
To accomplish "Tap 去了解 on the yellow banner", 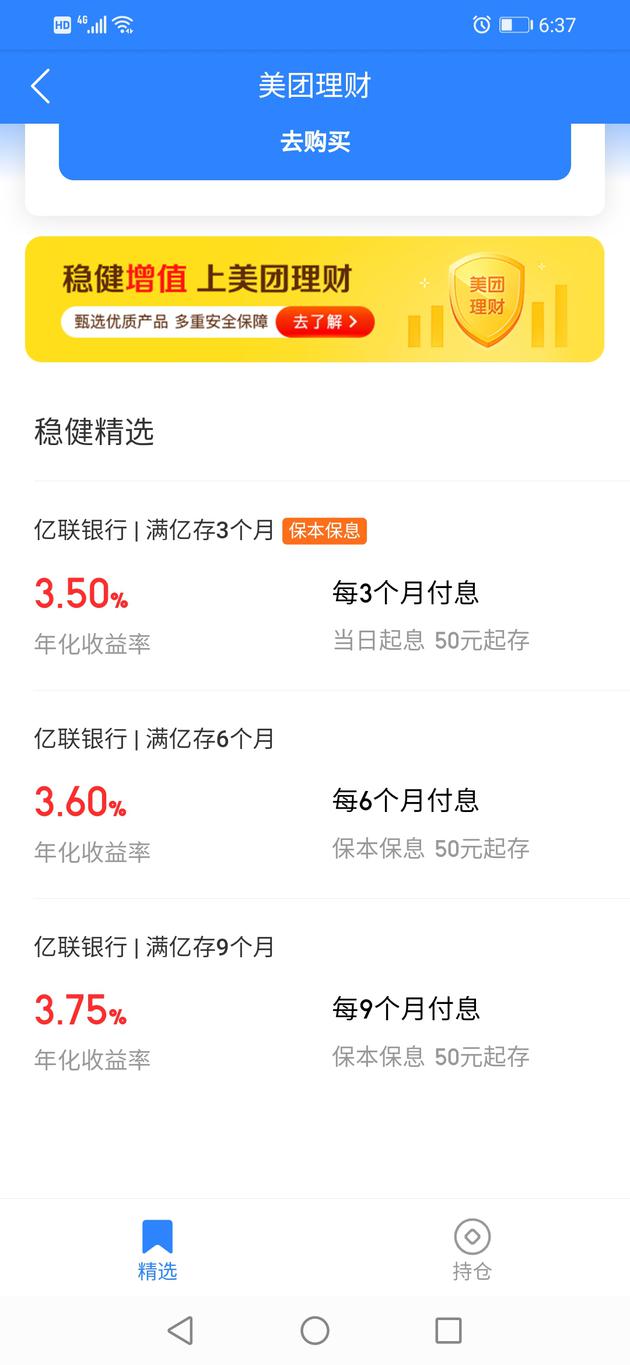I will pyautogui.click(x=325, y=322).
